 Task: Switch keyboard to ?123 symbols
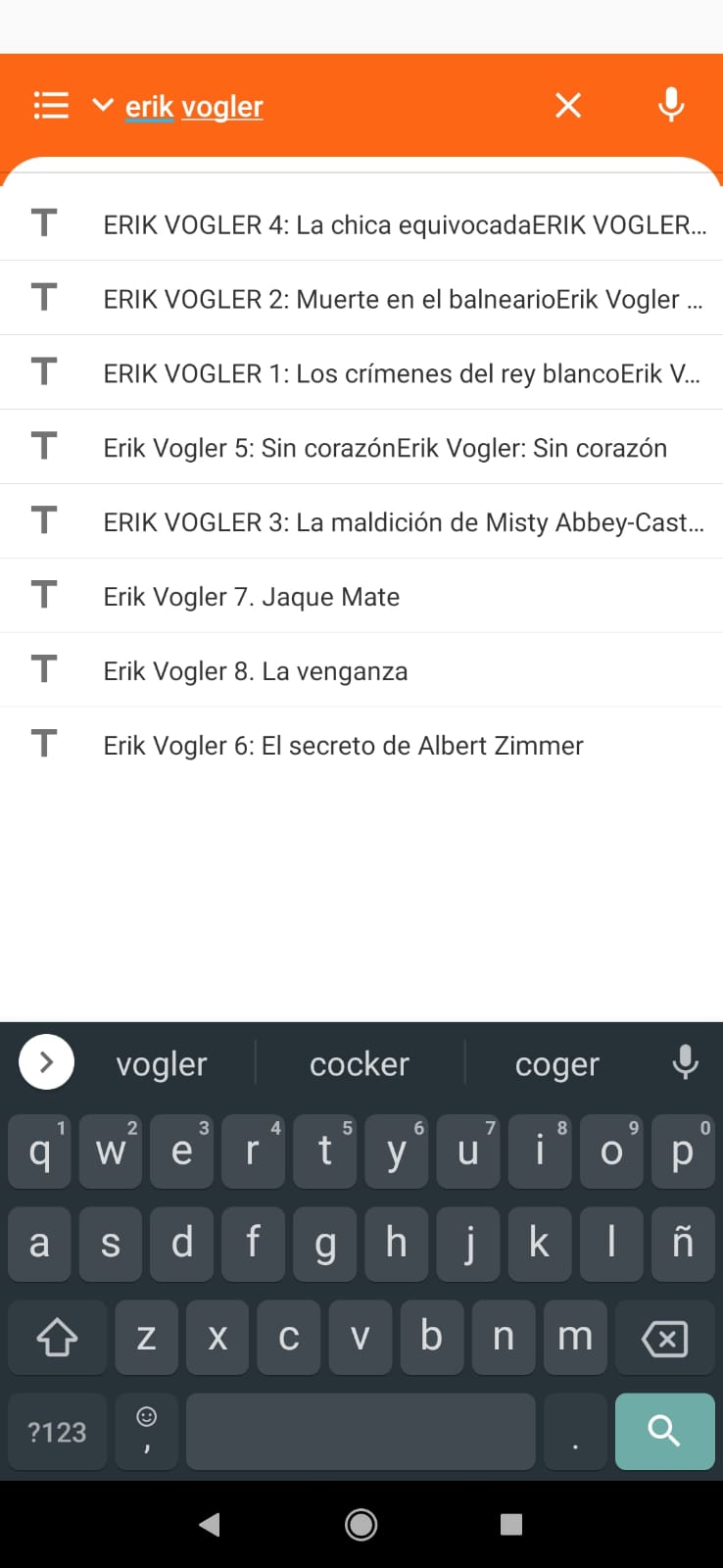pyautogui.click(x=57, y=1431)
